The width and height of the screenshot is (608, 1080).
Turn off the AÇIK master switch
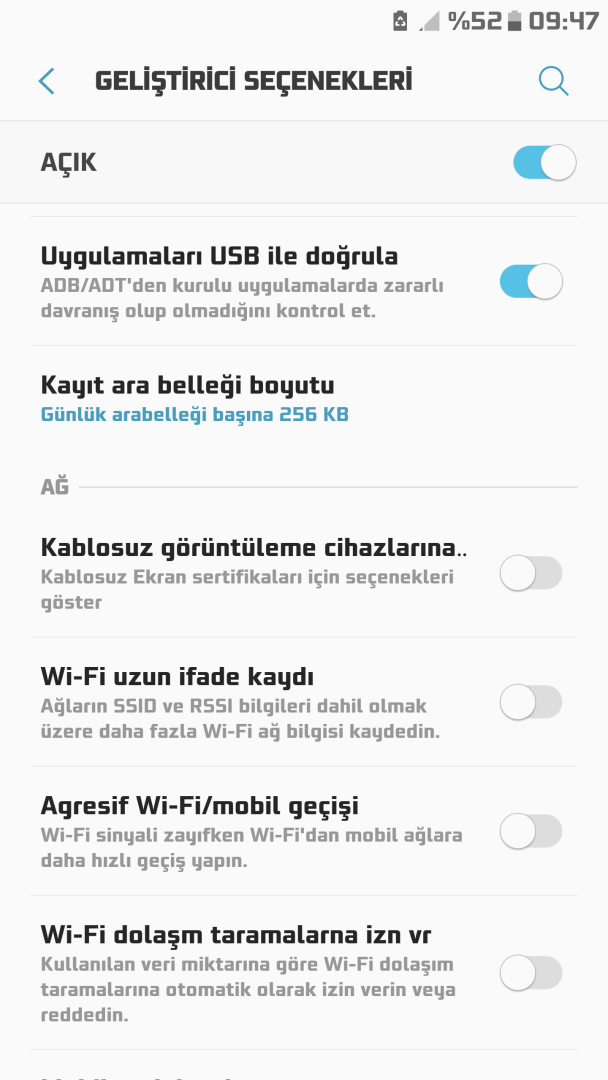point(544,163)
